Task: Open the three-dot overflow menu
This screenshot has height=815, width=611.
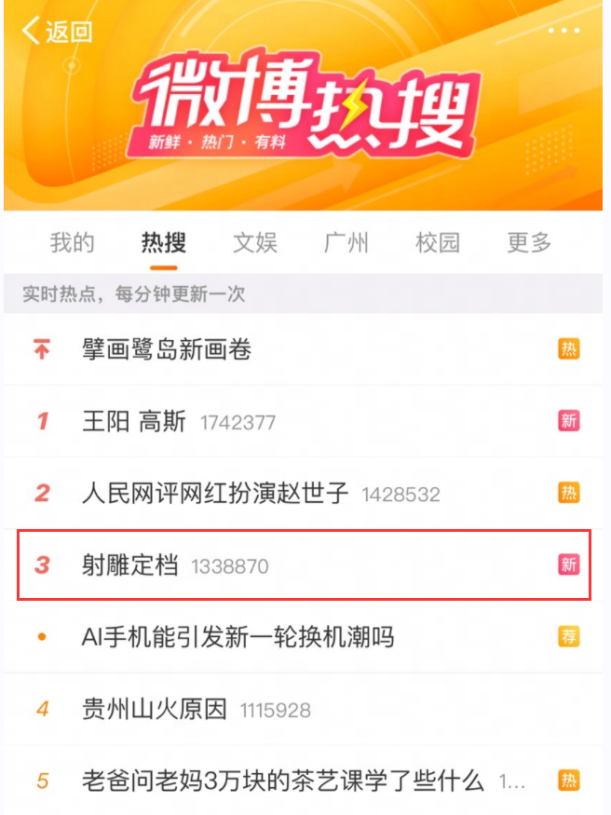Action: (x=563, y=30)
